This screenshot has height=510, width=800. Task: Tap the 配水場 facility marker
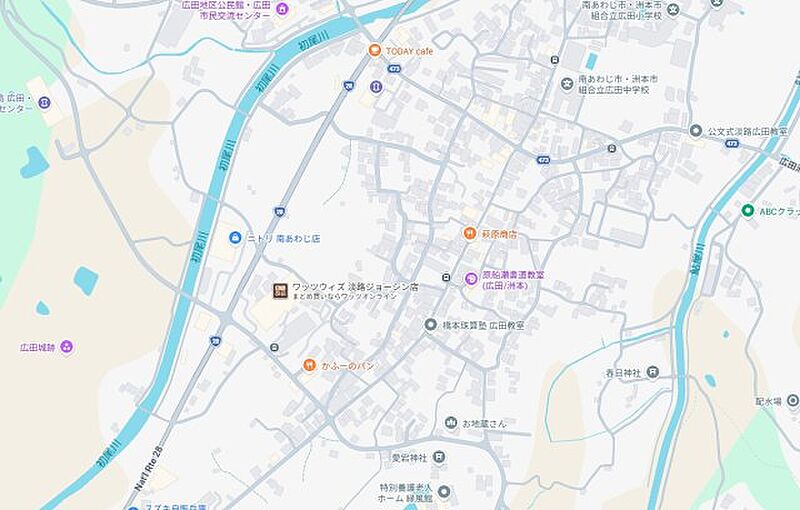[x=792, y=401]
